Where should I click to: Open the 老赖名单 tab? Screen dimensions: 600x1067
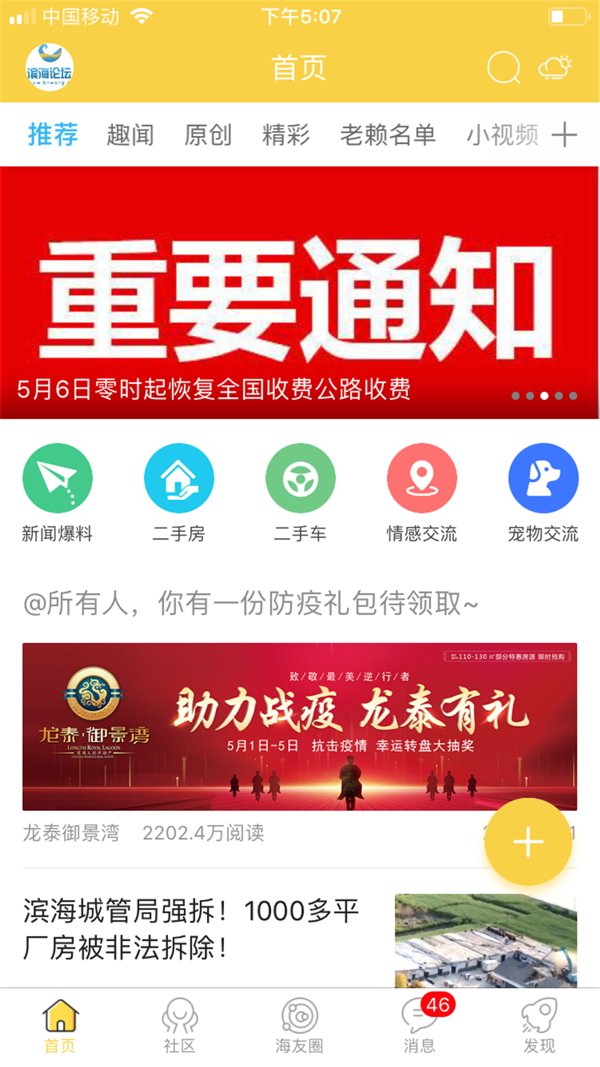click(x=388, y=135)
